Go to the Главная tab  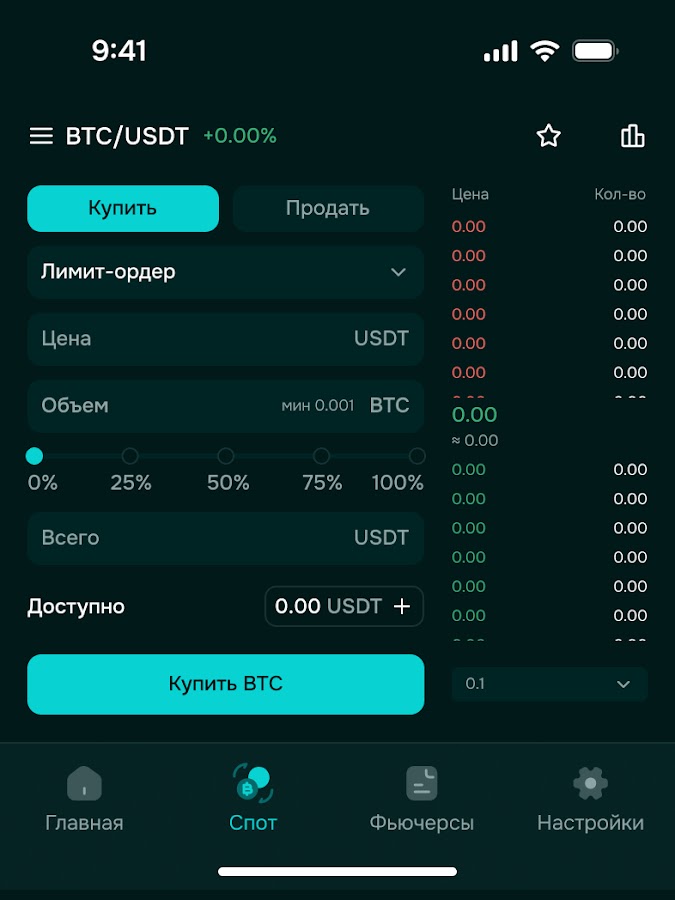[84, 800]
